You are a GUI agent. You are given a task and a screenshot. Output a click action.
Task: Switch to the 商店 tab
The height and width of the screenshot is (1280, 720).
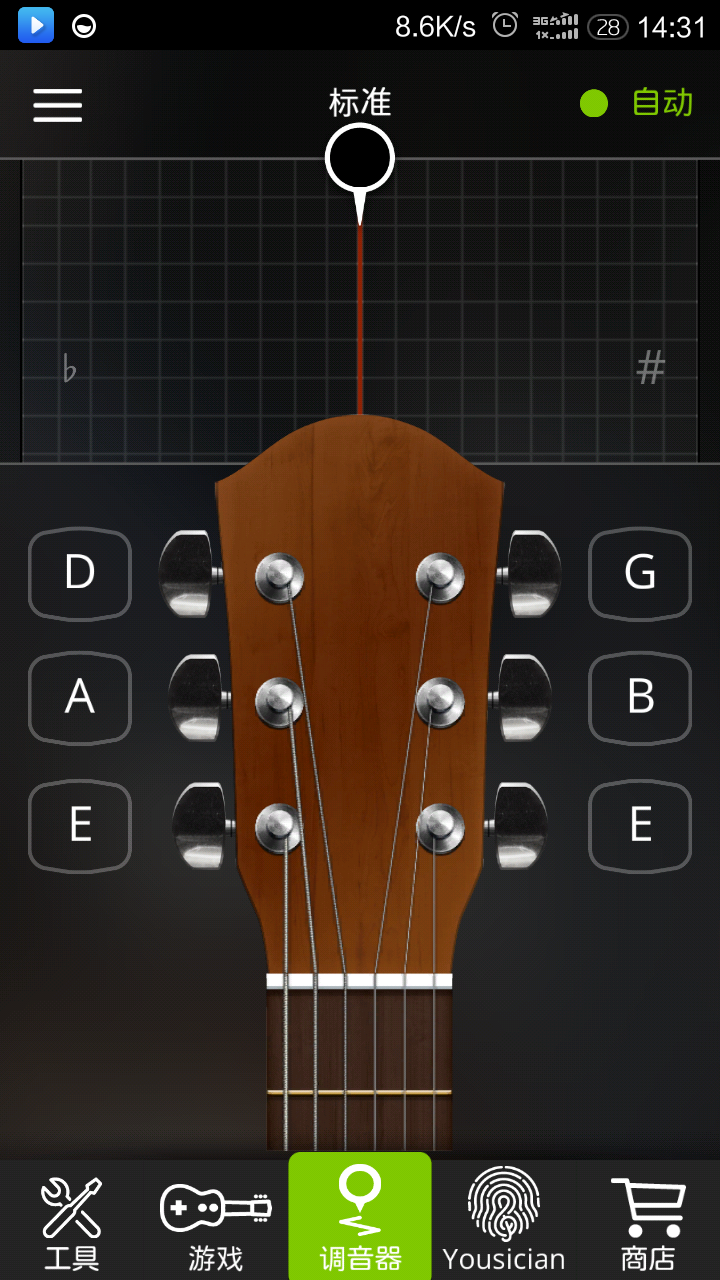pyautogui.click(x=648, y=1222)
